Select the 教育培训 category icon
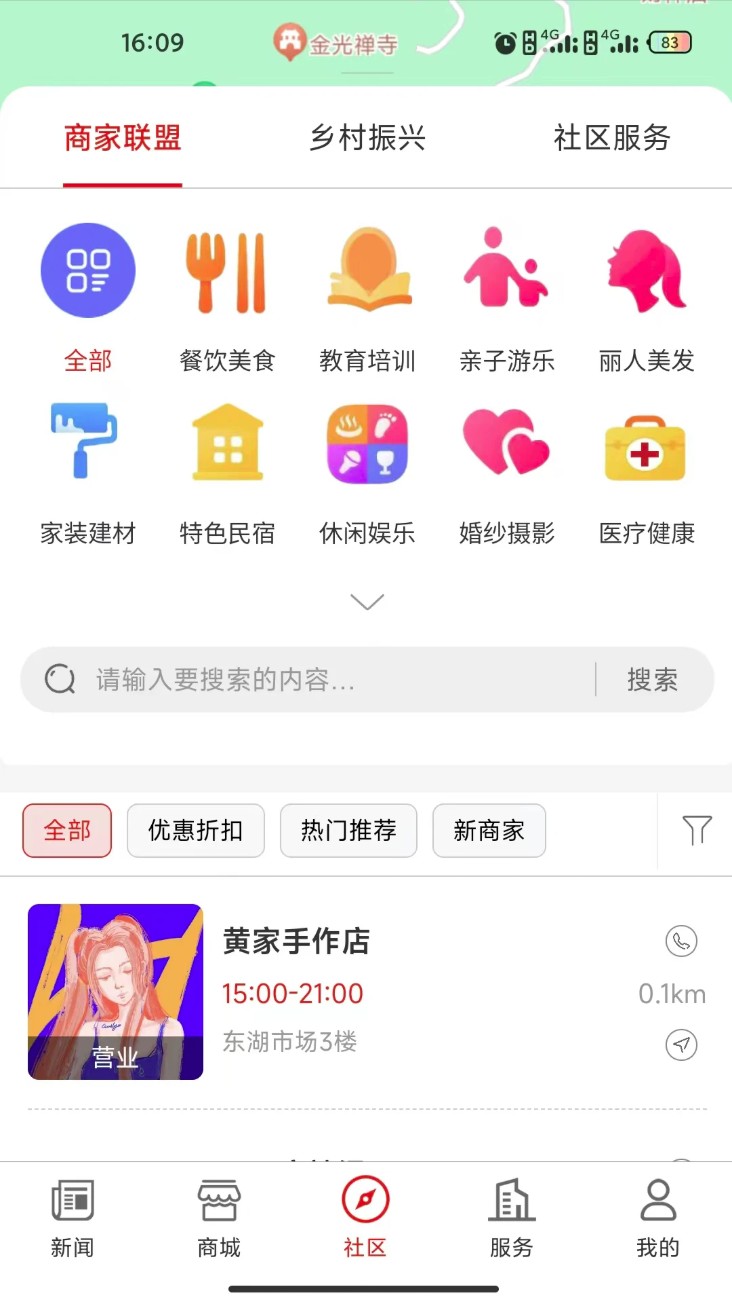This screenshot has width=732, height=1304. (x=366, y=270)
